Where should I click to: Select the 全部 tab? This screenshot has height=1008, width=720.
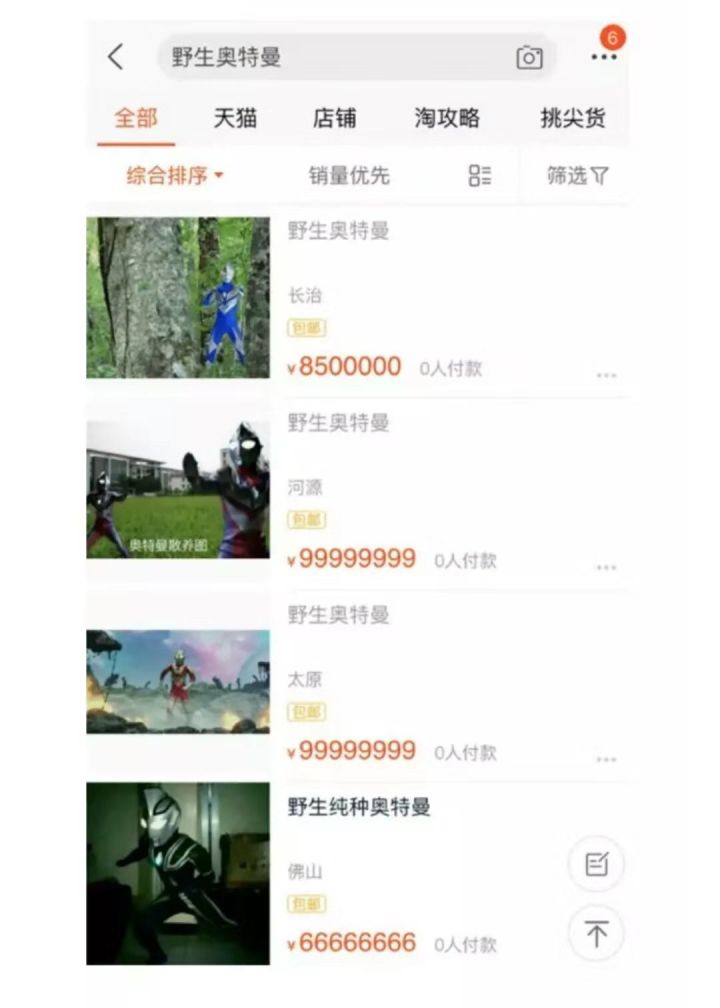[x=136, y=118]
